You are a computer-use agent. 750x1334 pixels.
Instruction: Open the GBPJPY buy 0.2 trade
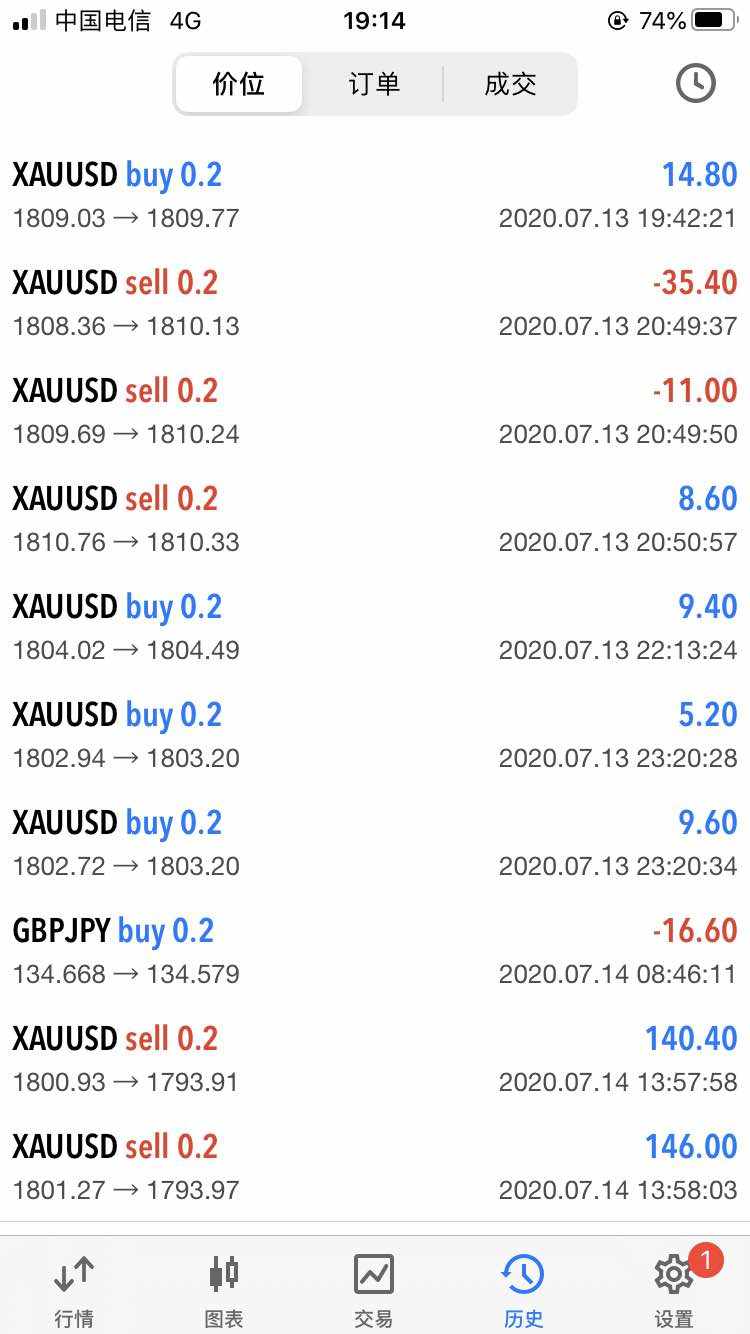pos(374,950)
